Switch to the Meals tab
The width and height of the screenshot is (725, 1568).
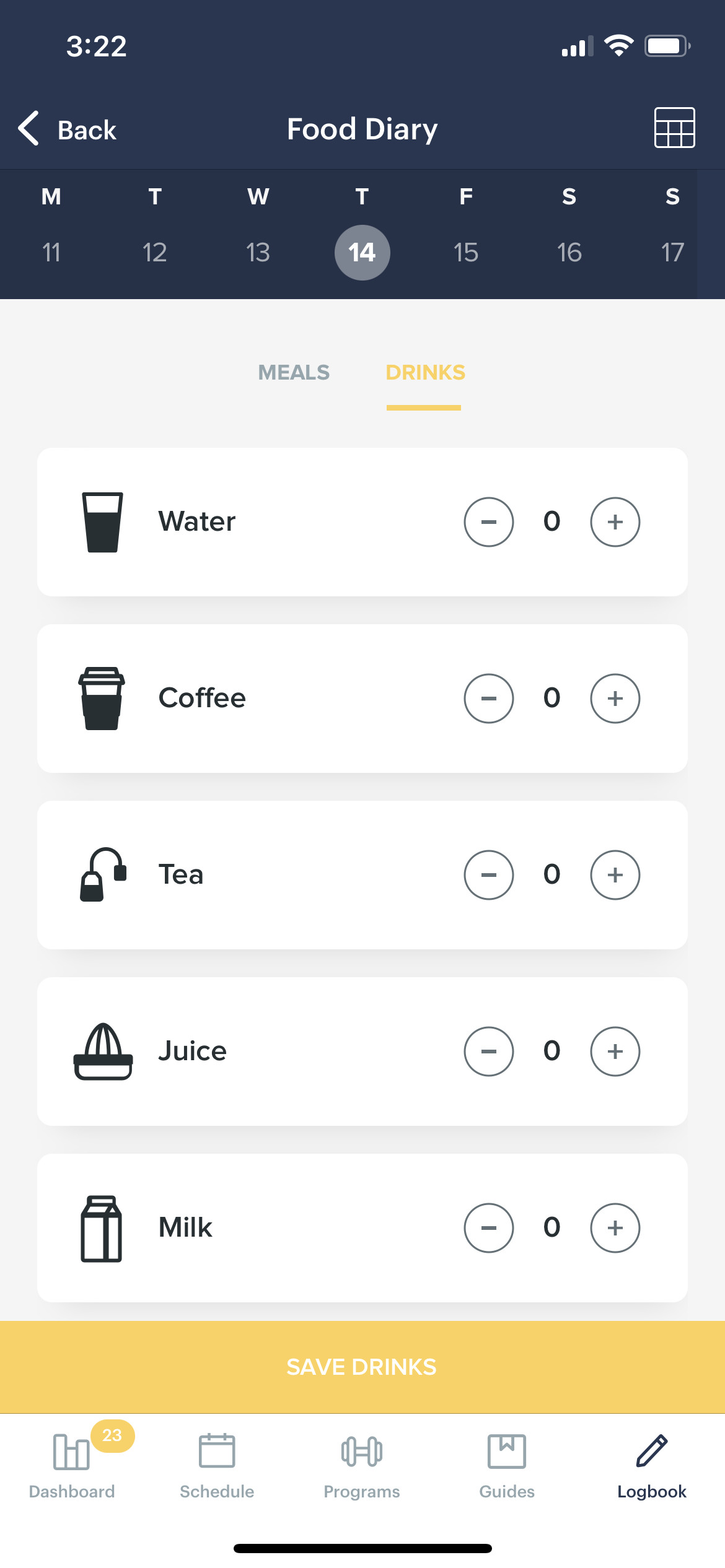(x=294, y=372)
